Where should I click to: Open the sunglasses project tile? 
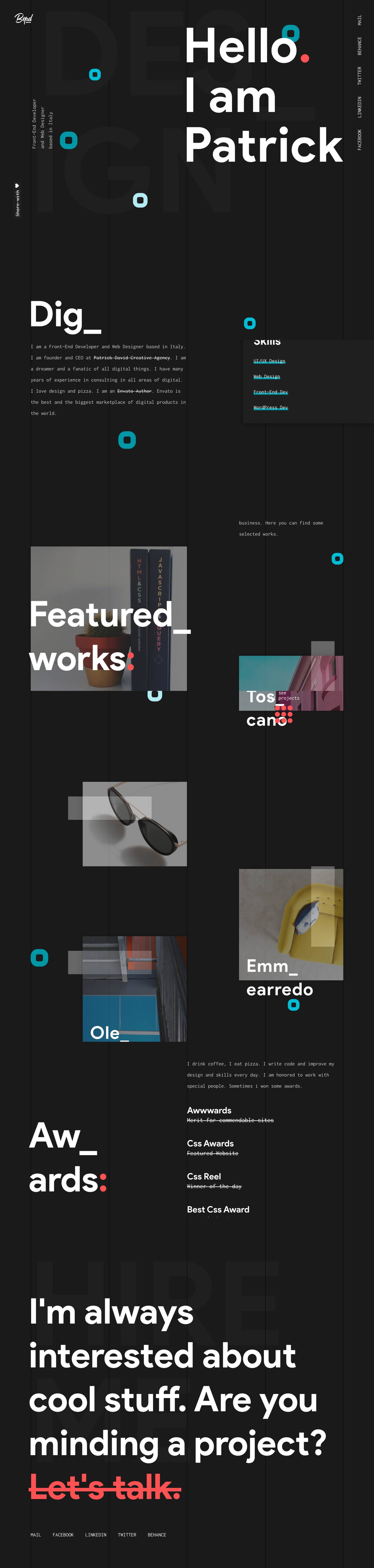[x=134, y=824]
